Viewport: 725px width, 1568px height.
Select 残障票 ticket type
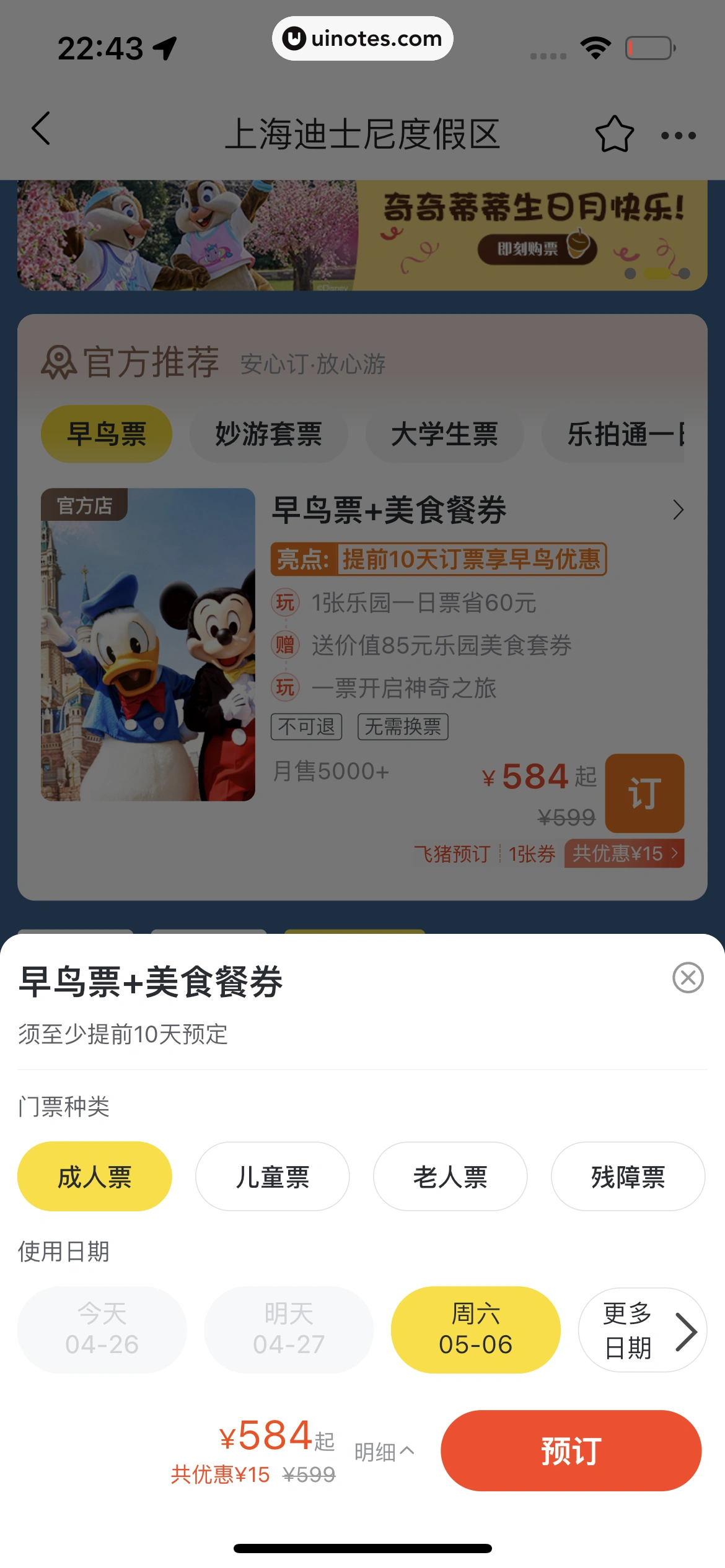628,1177
